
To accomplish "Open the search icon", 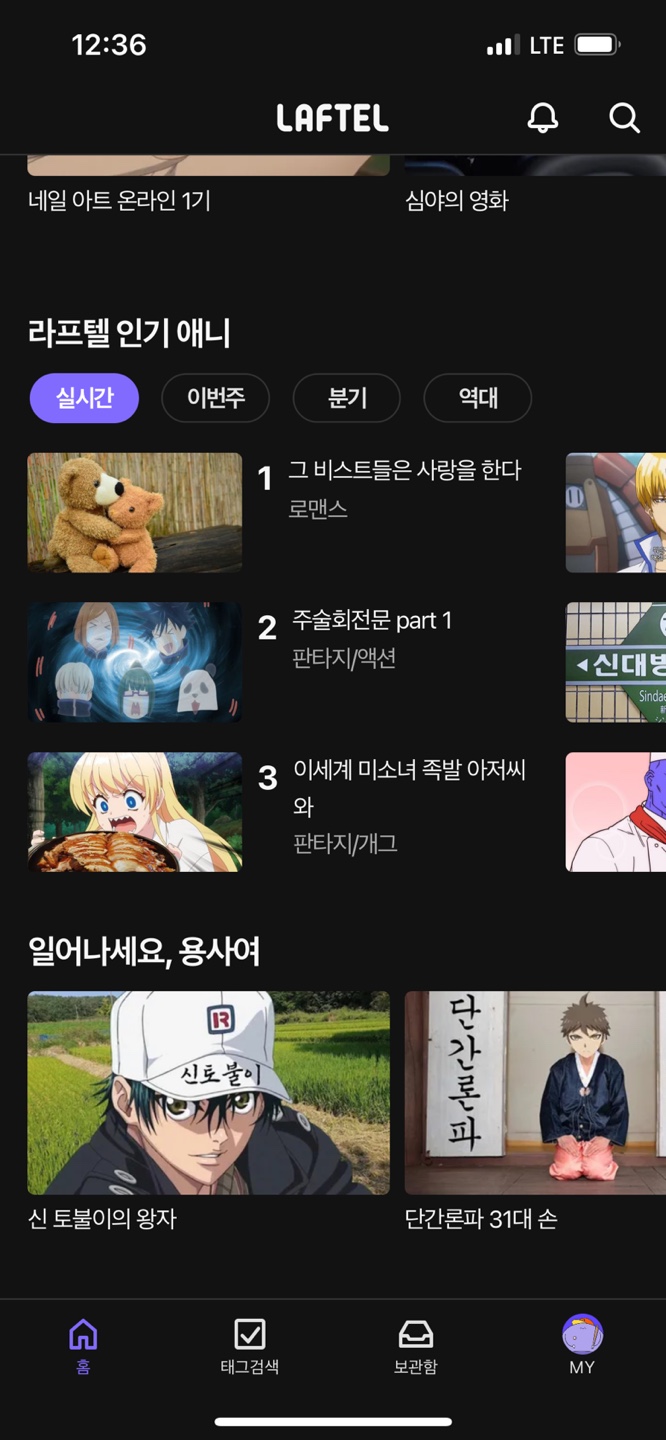I will pyautogui.click(x=624, y=118).
